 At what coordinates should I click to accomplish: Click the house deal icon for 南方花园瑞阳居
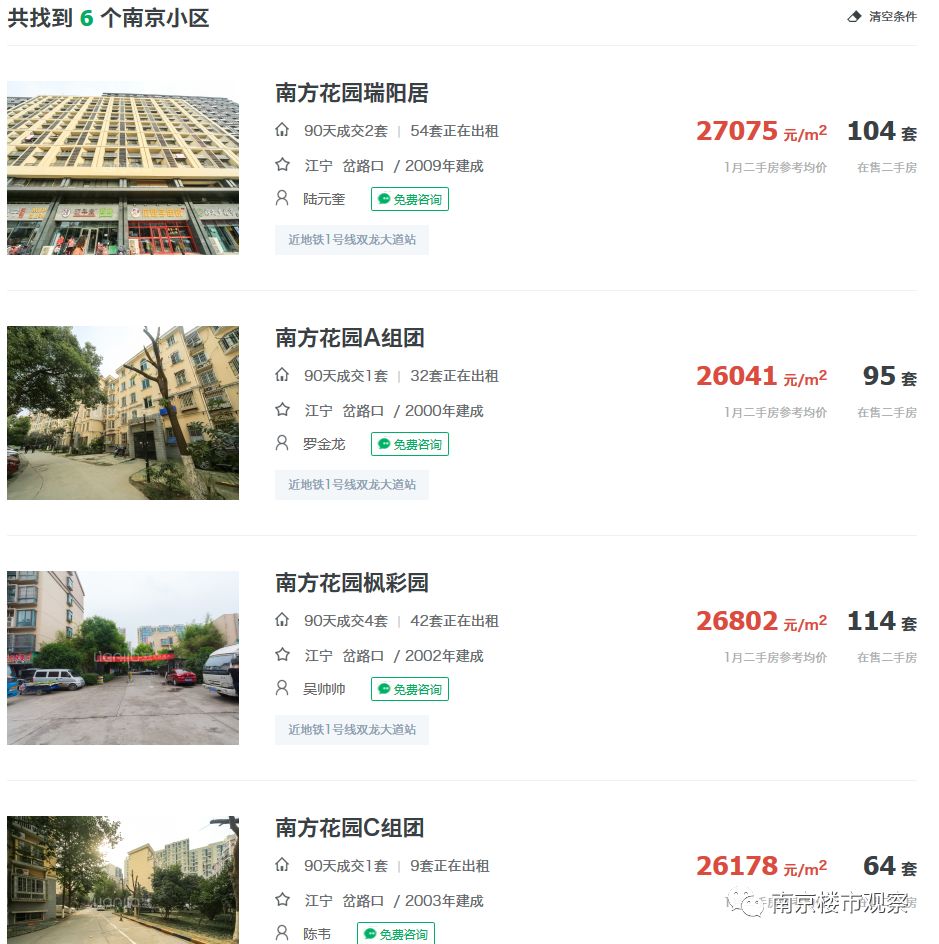tap(281, 131)
